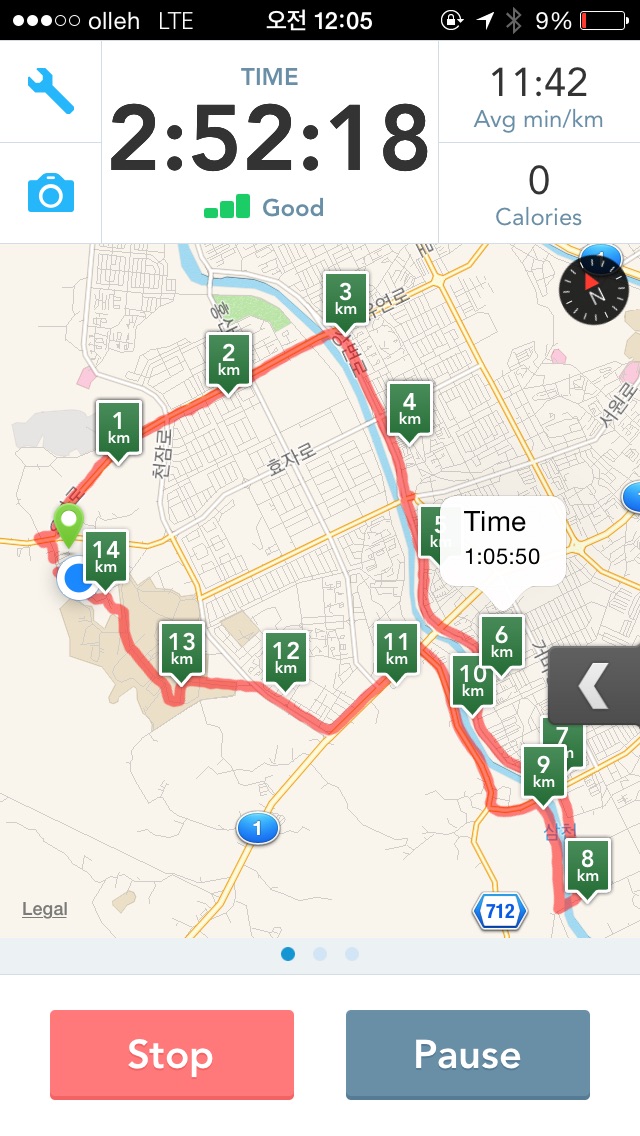Image resolution: width=640 pixels, height=1136 pixels.
Task: Tap the Avg min/km stat tile
Action: (x=538, y=95)
